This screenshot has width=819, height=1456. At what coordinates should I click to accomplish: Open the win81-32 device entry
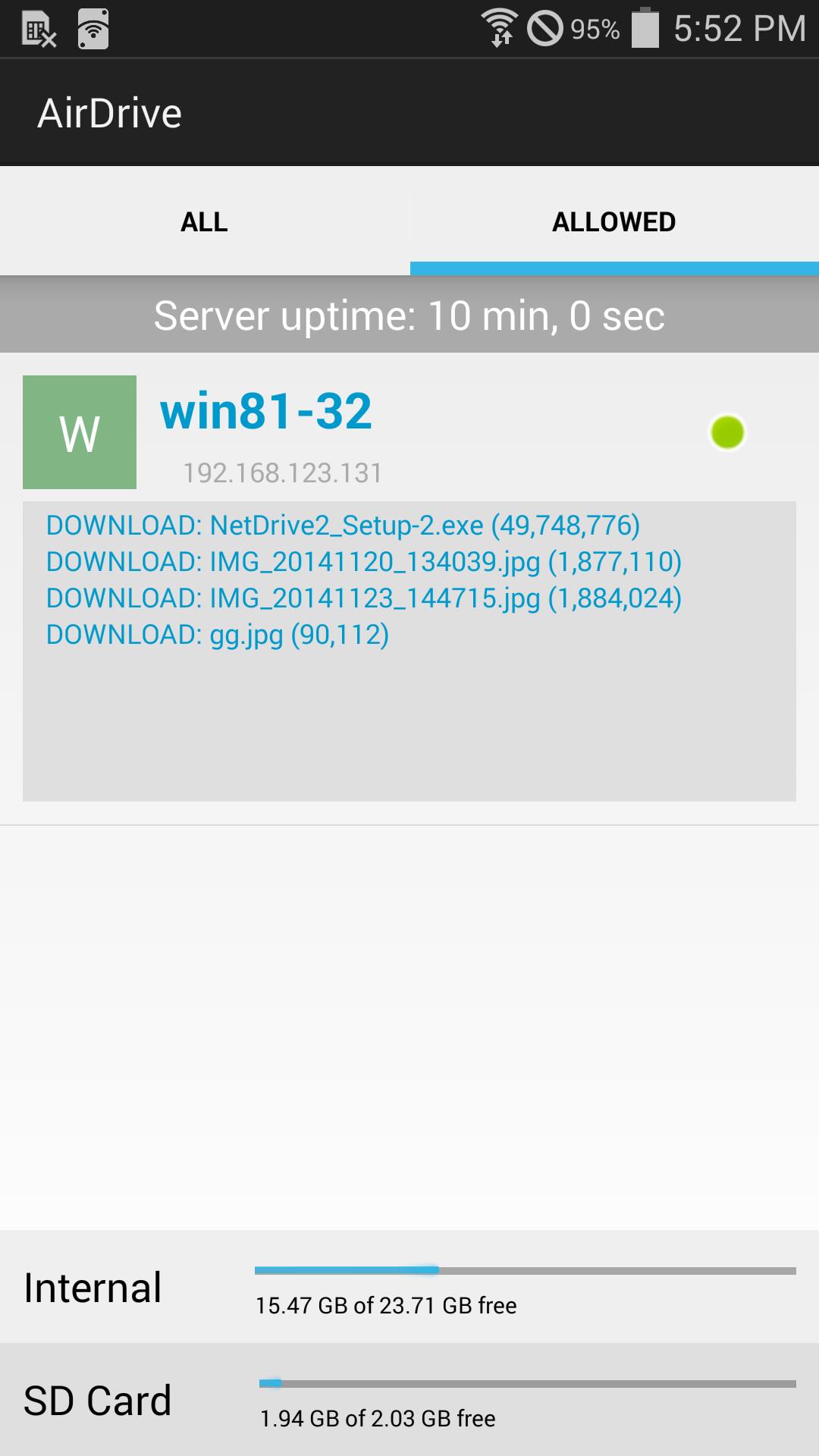pos(265,412)
